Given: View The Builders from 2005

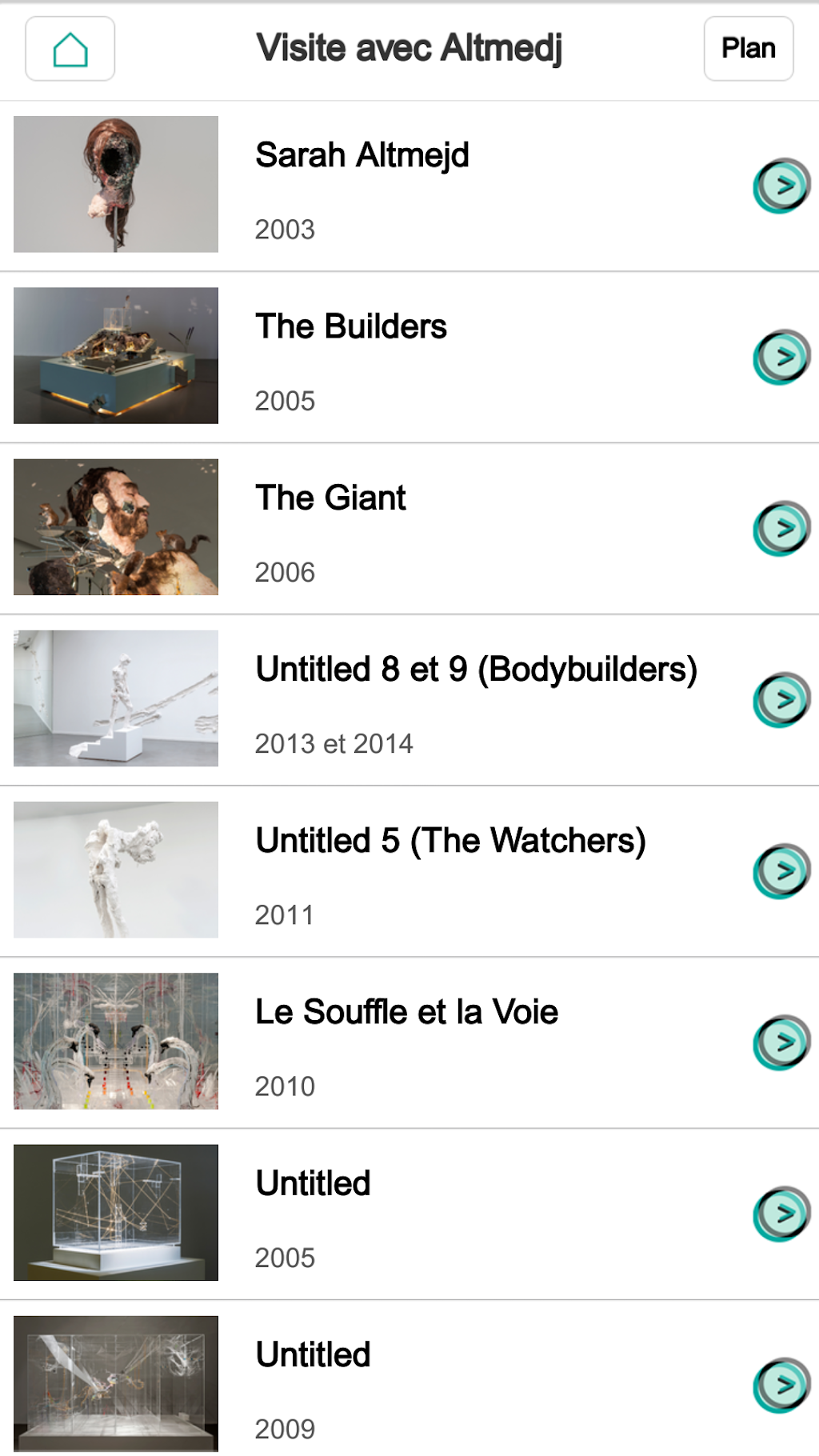Looking at the screenshot, I should click(781, 357).
